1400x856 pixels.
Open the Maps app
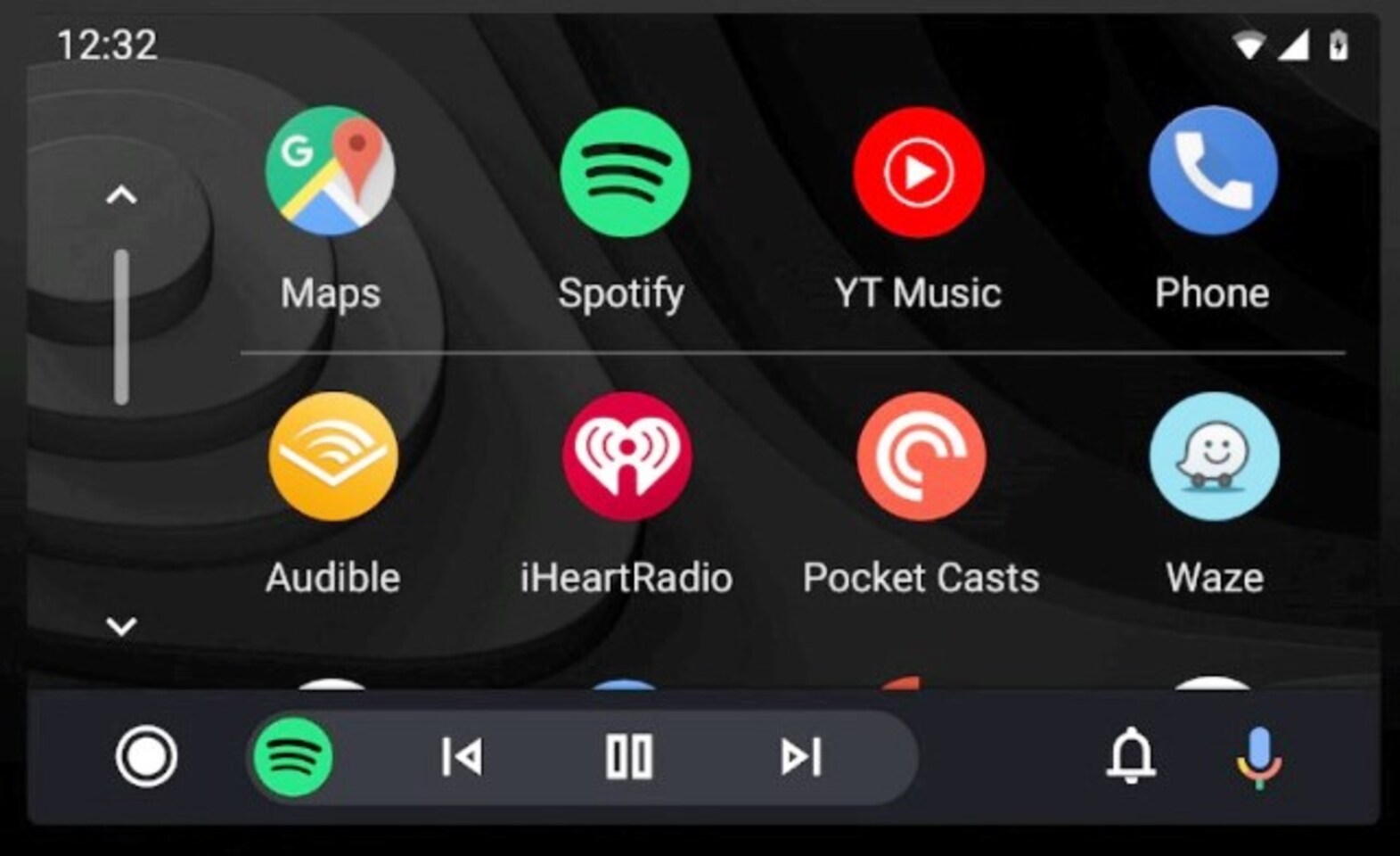tap(330, 171)
